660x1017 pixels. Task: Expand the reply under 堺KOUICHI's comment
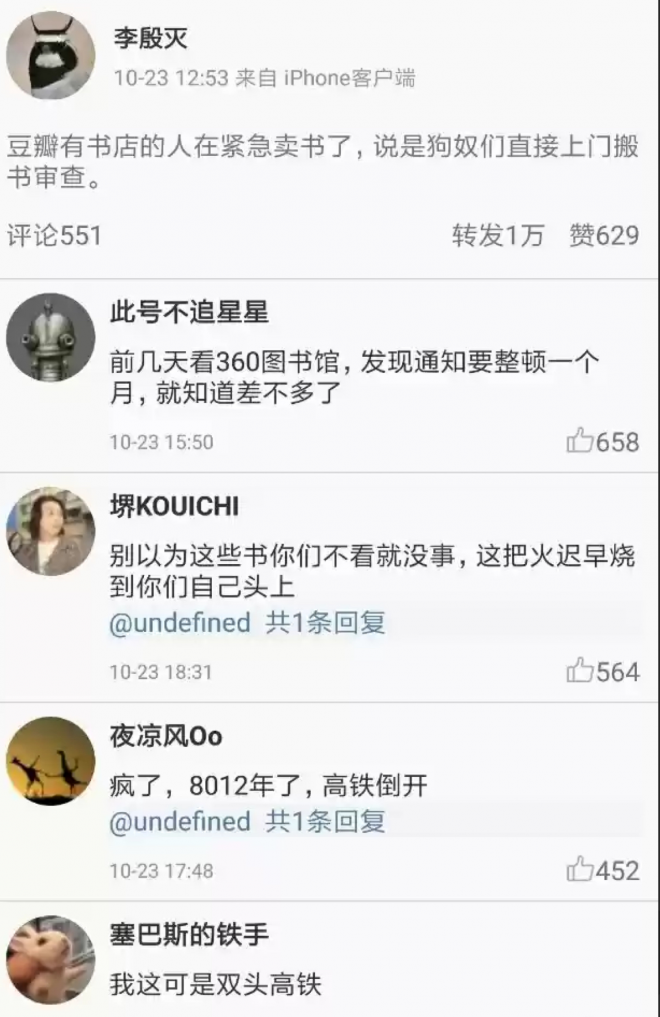click(x=325, y=623)
